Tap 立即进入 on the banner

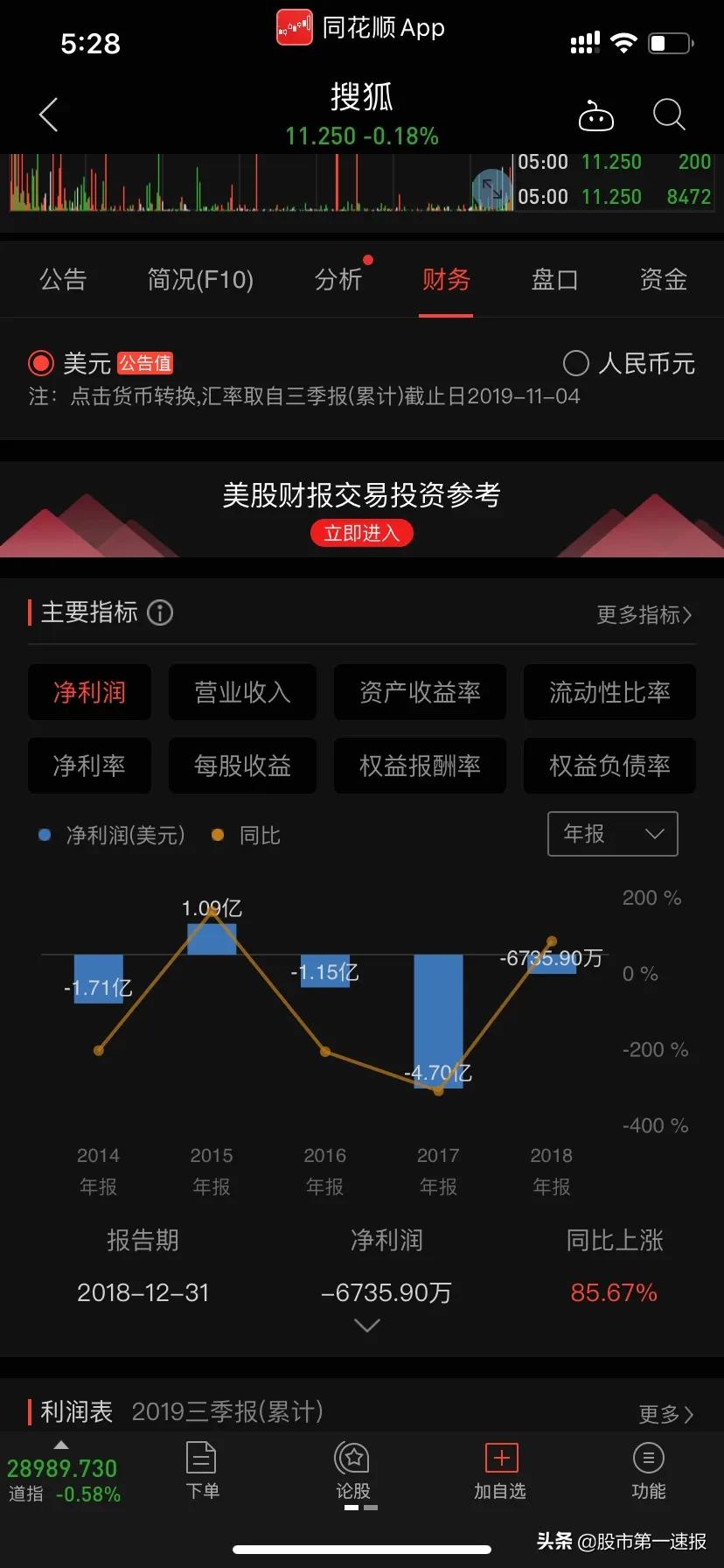[361, 533]
